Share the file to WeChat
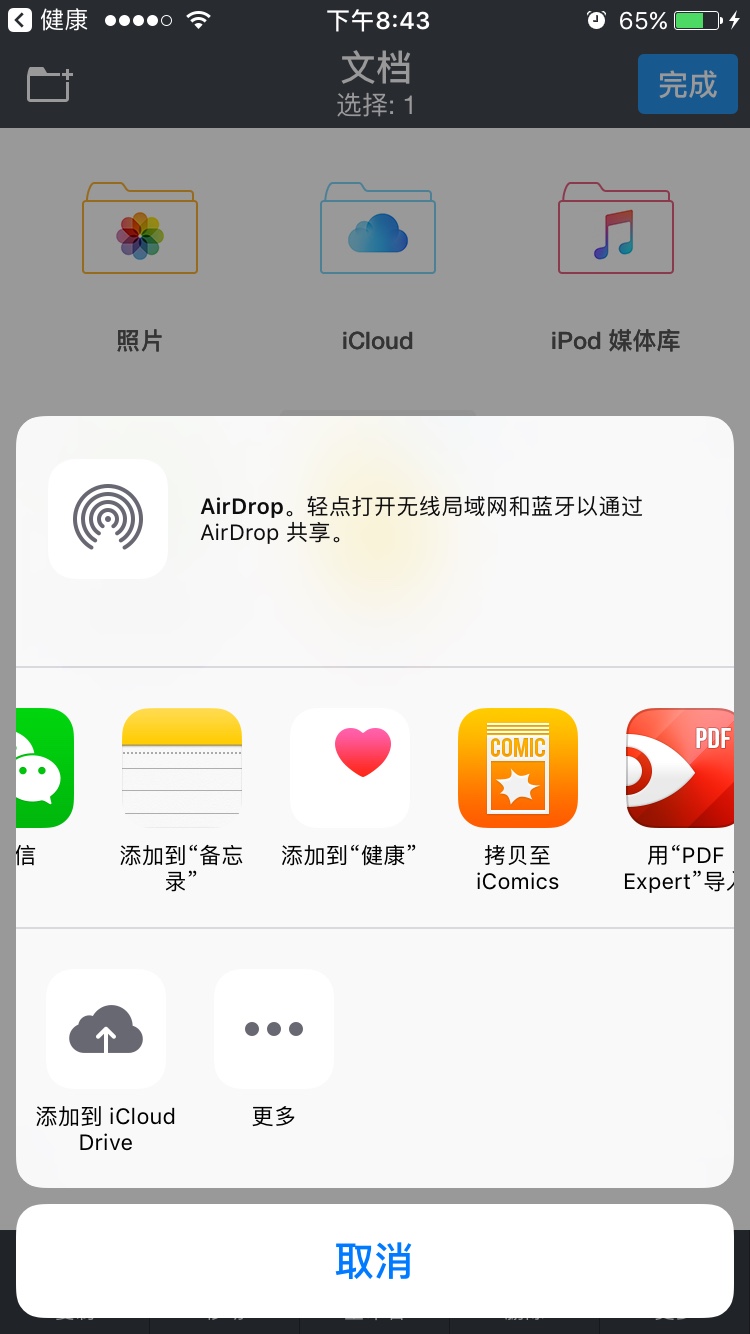This screenshot has height=1334, width=750. [x=44, y=768]
